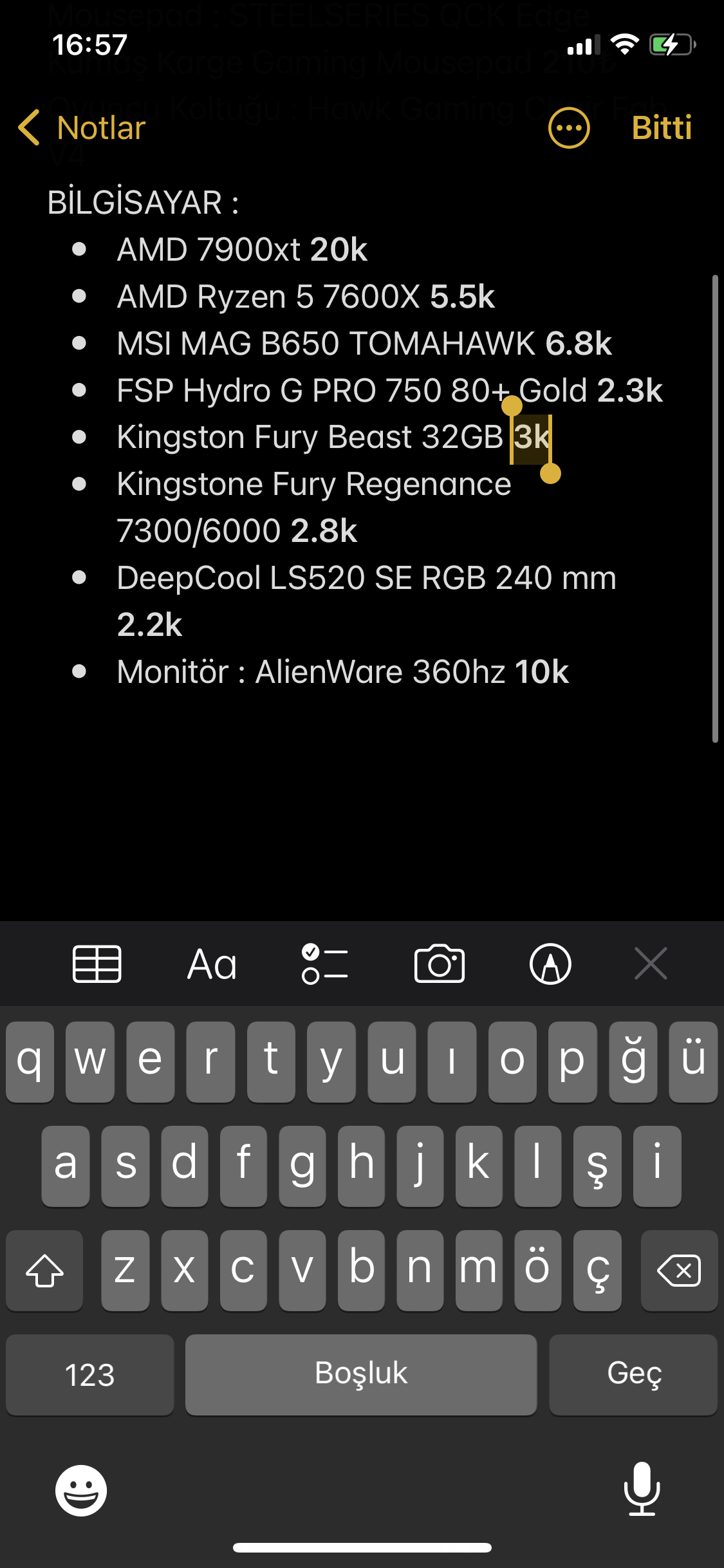724x1568 pixels.
Task: Tap the Geç return key
Action: coord(633,1375)
